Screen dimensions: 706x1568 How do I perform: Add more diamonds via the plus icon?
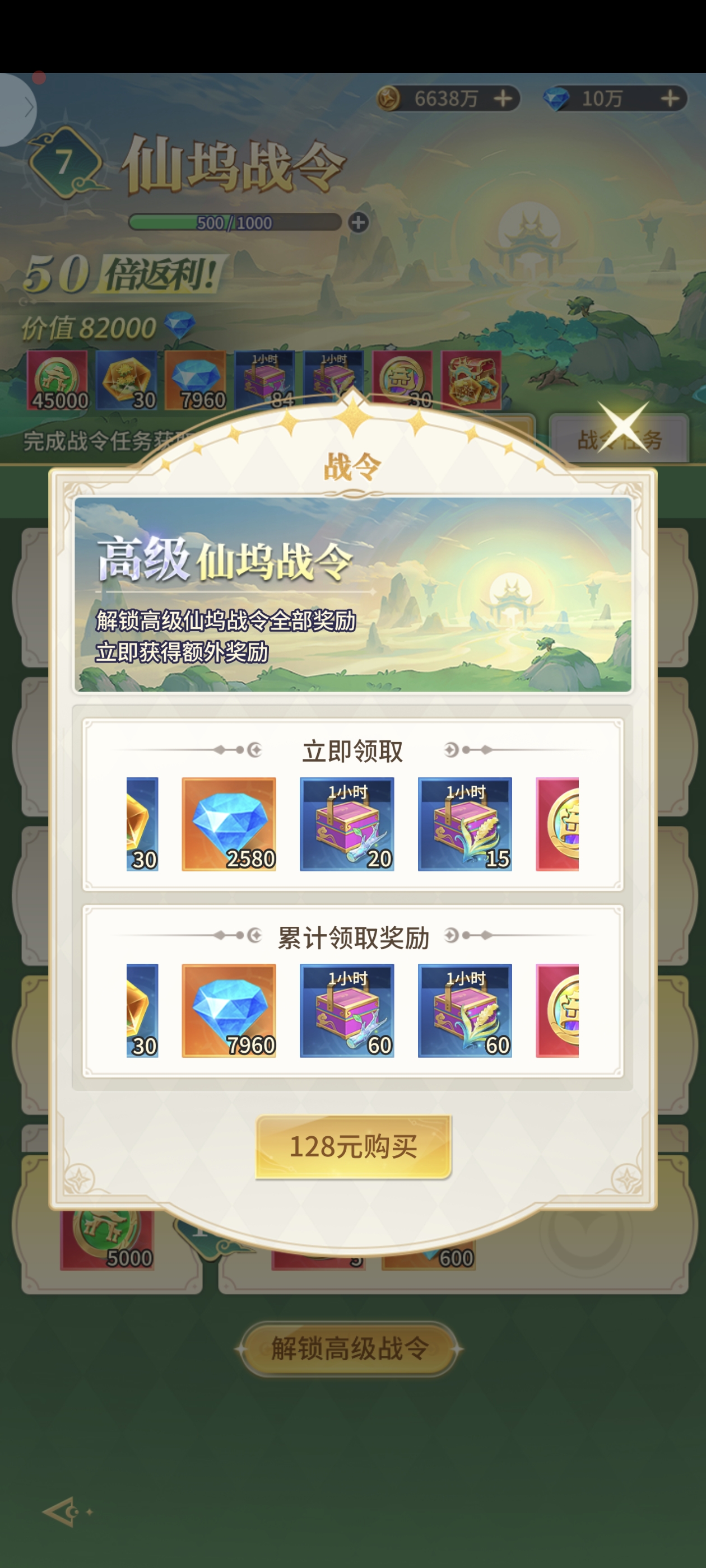670,99
